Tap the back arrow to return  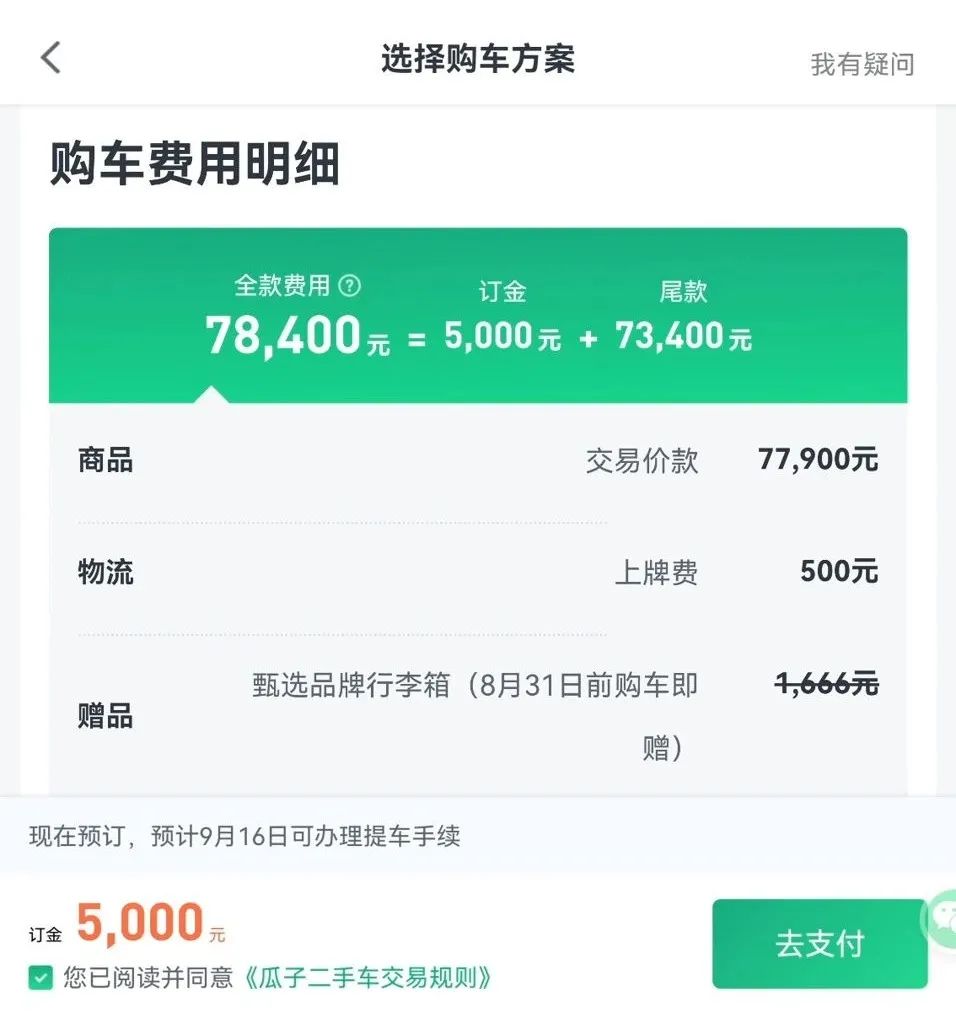pos(49,59)
